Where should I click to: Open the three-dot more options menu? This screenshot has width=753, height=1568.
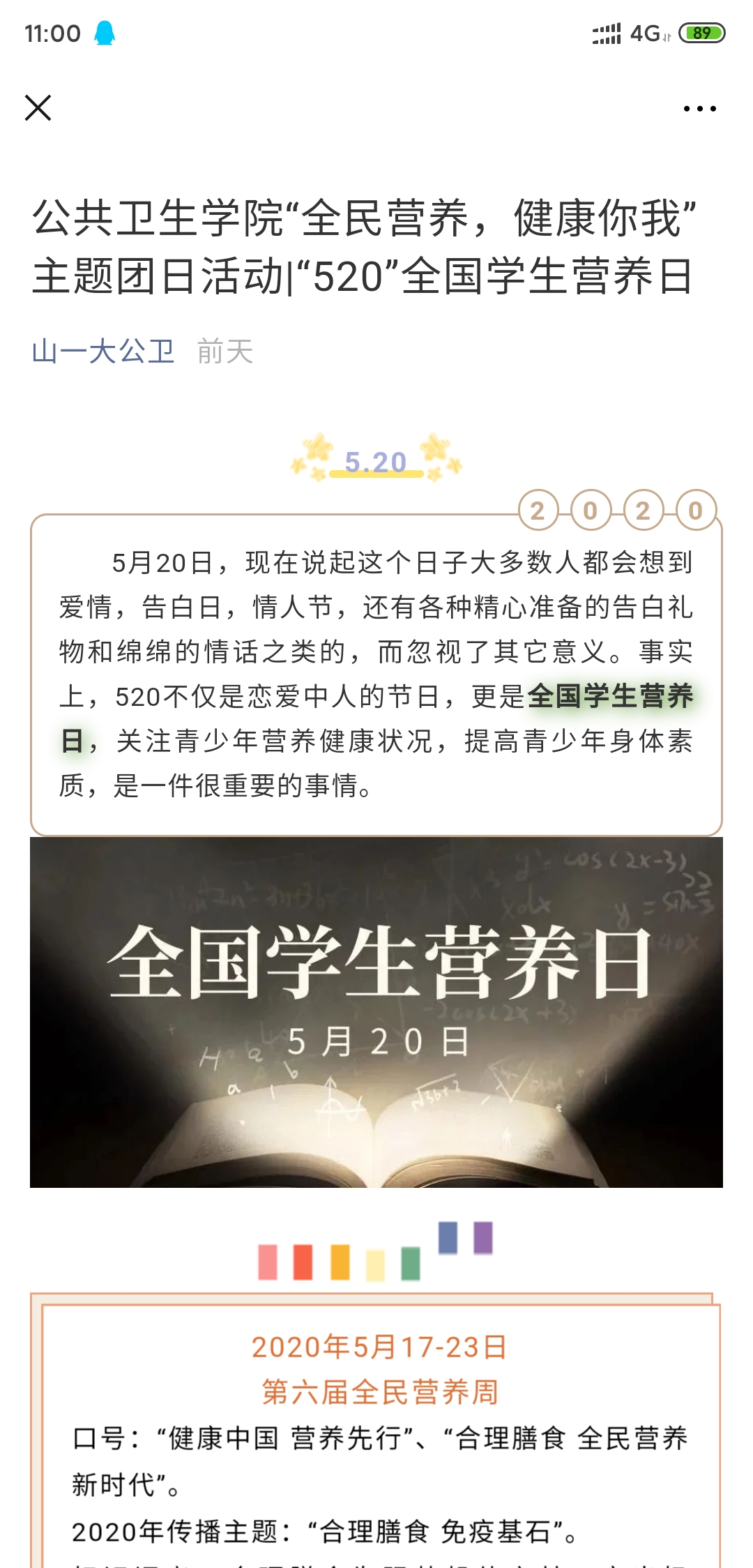tap(699, 109)
